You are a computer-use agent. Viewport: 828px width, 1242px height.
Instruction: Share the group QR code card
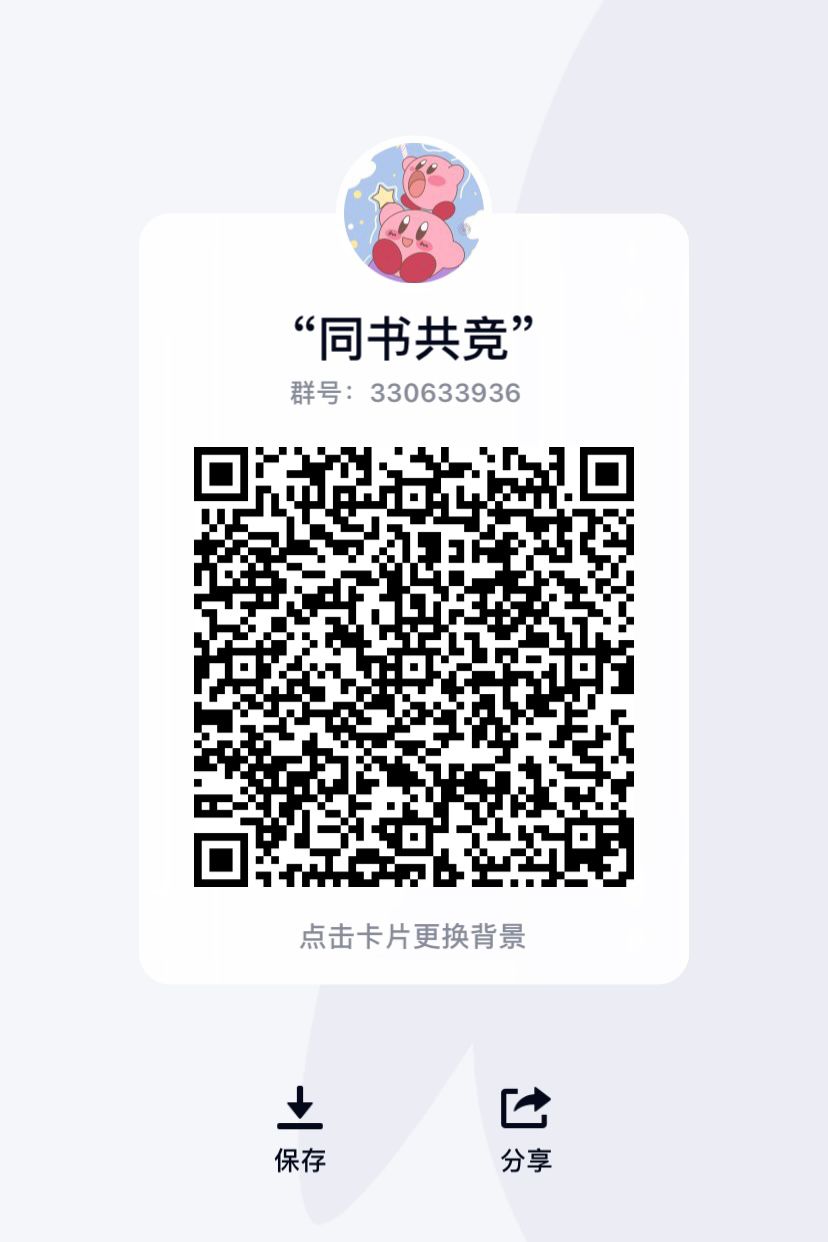(526, 1128)
